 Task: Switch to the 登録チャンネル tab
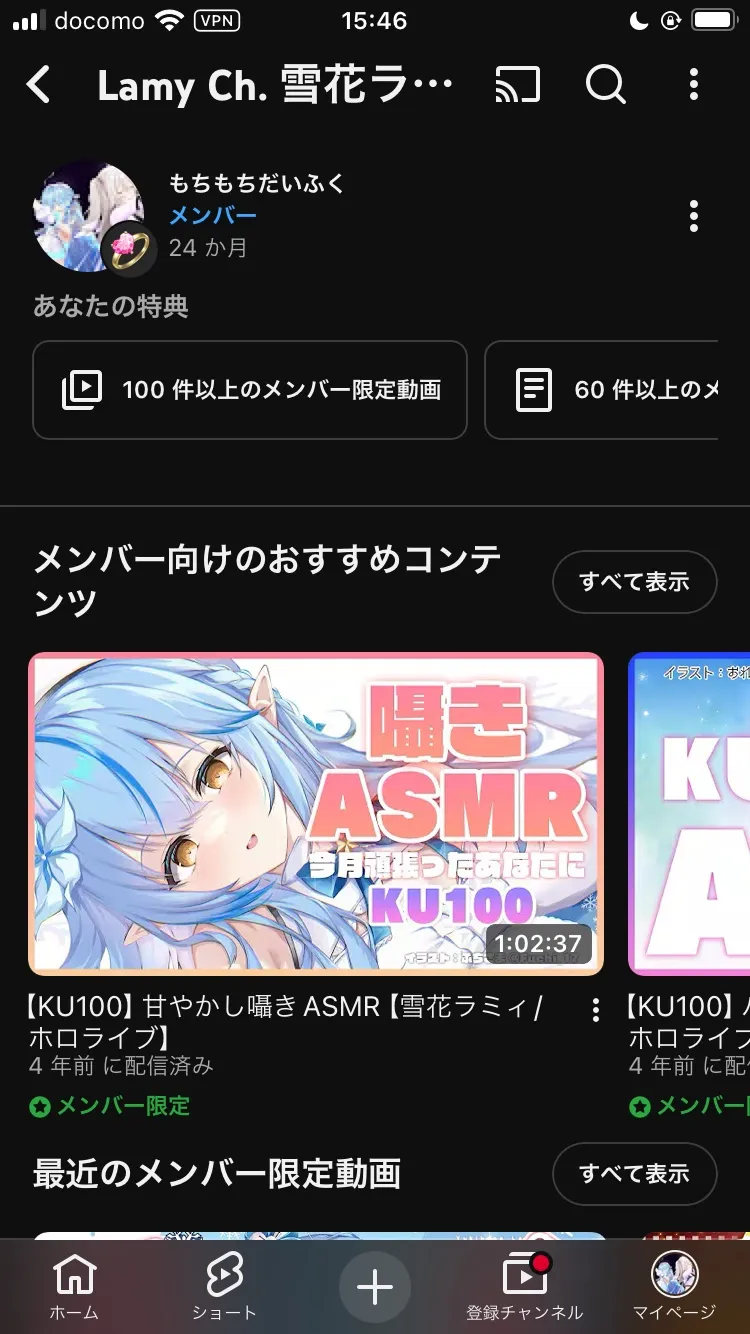coord(525,1288)
